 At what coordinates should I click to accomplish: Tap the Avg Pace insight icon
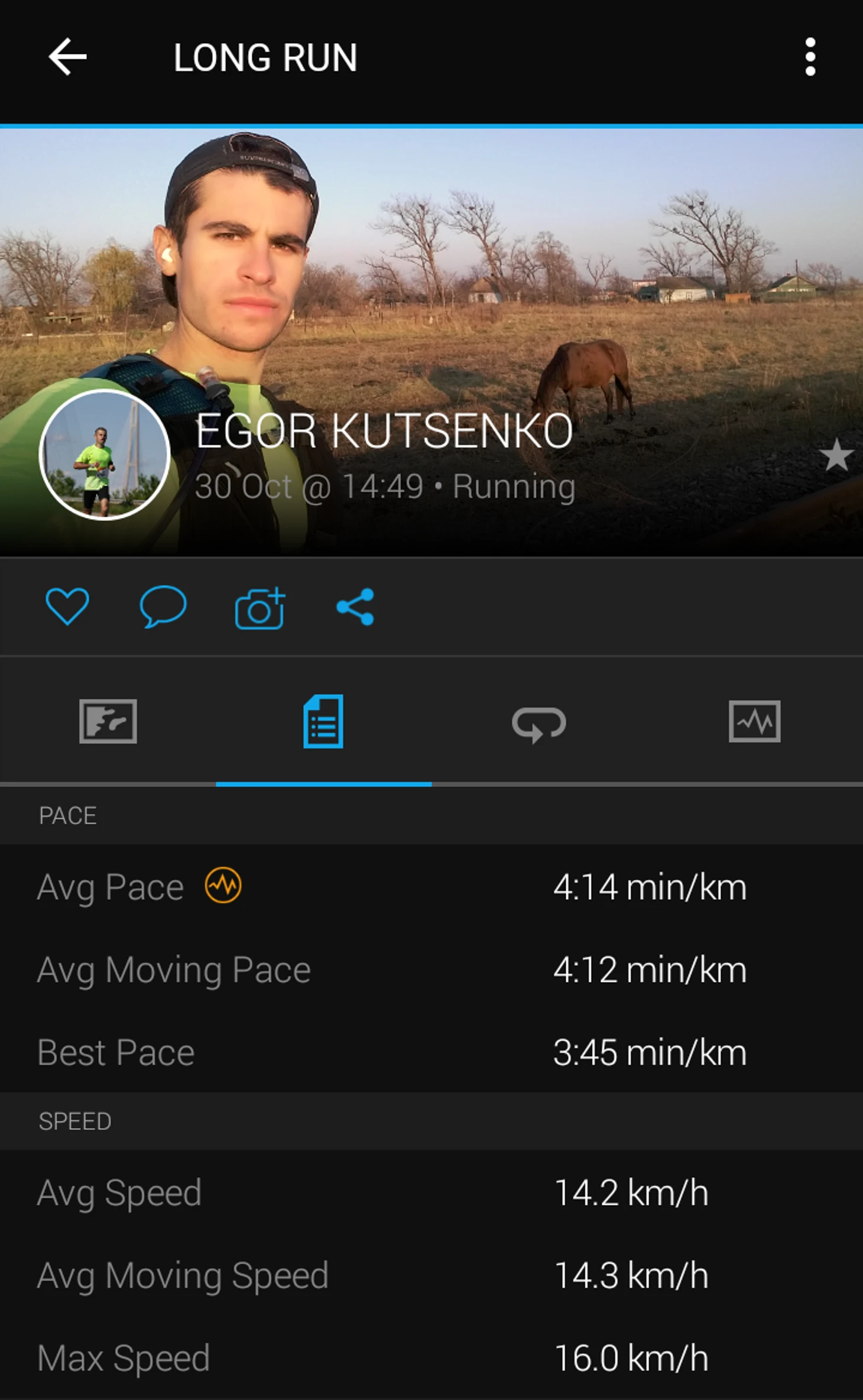click(x=223, y=886)
